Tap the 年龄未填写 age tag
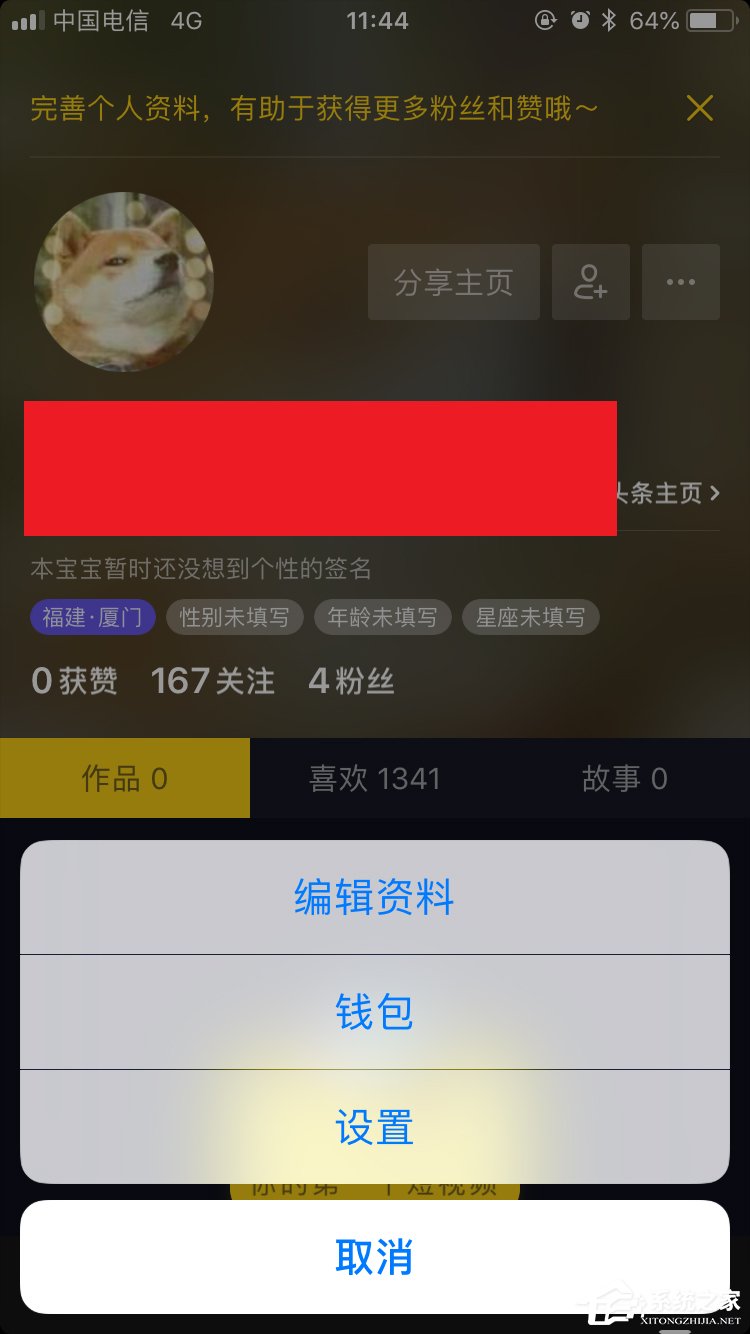The width and height of the screenshot is (750, 1334). [x=381, y=617]
